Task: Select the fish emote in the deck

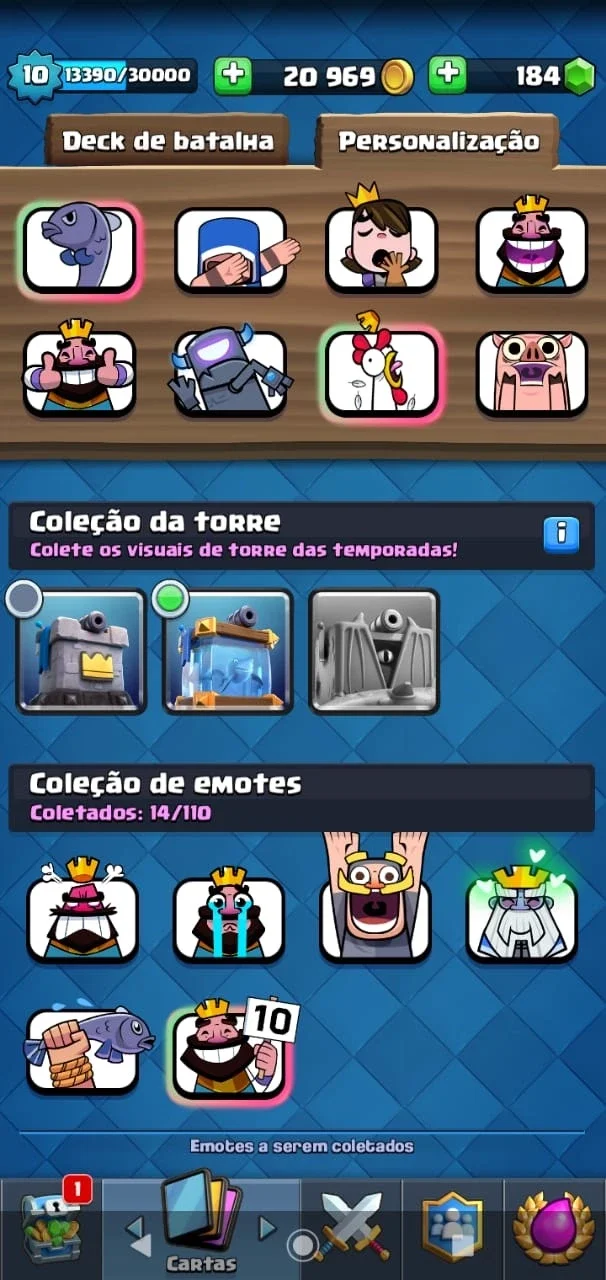Action: (x=80, y=247)
